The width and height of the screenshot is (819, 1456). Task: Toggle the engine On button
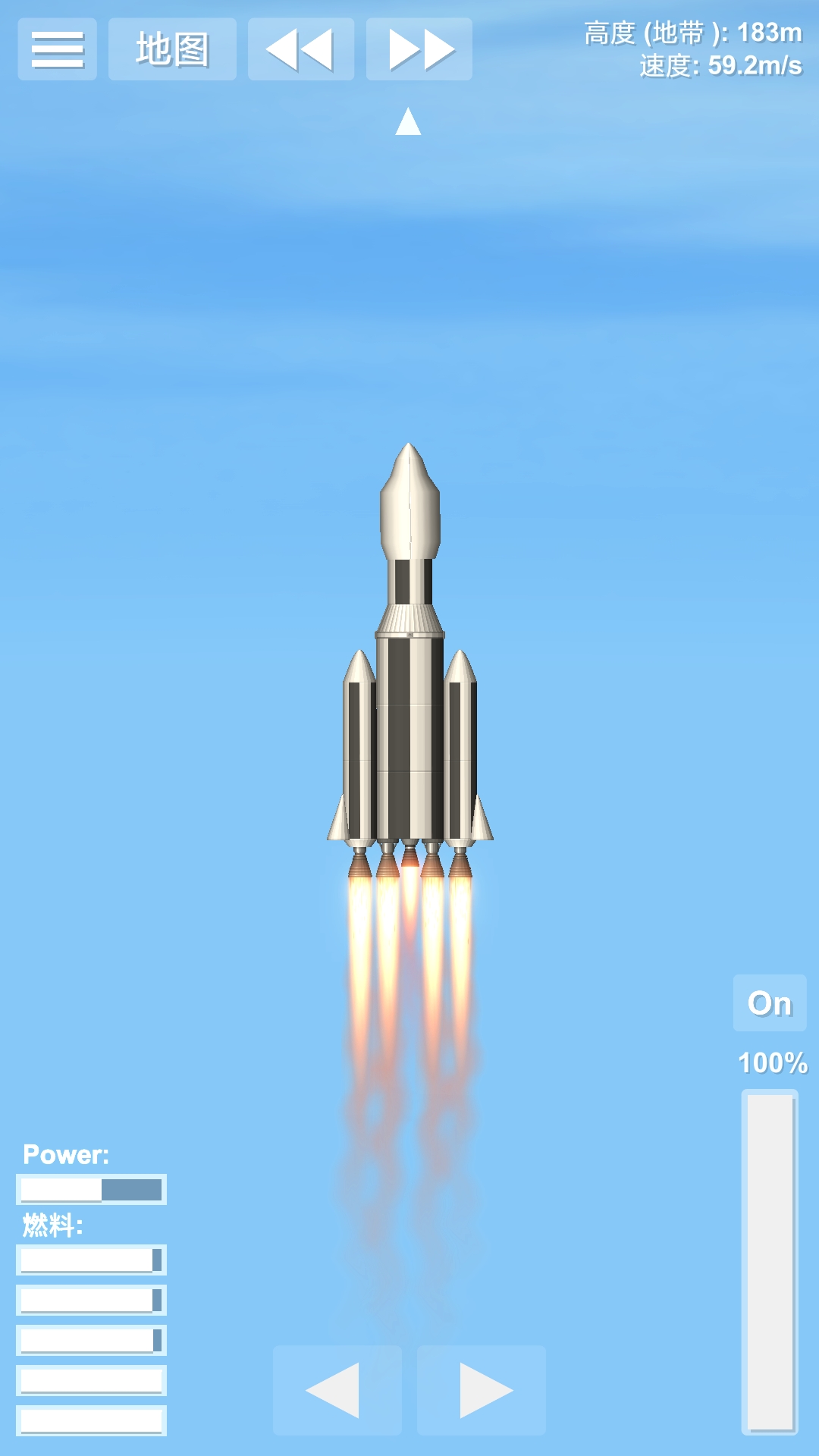769,1003
